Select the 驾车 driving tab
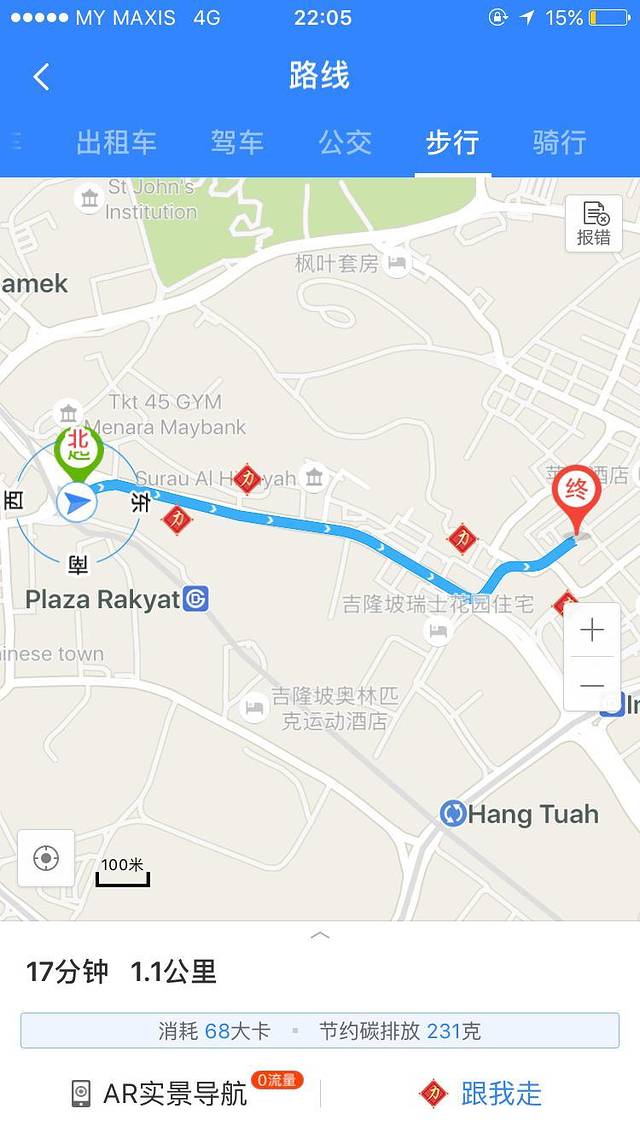 tap(237, 142)
